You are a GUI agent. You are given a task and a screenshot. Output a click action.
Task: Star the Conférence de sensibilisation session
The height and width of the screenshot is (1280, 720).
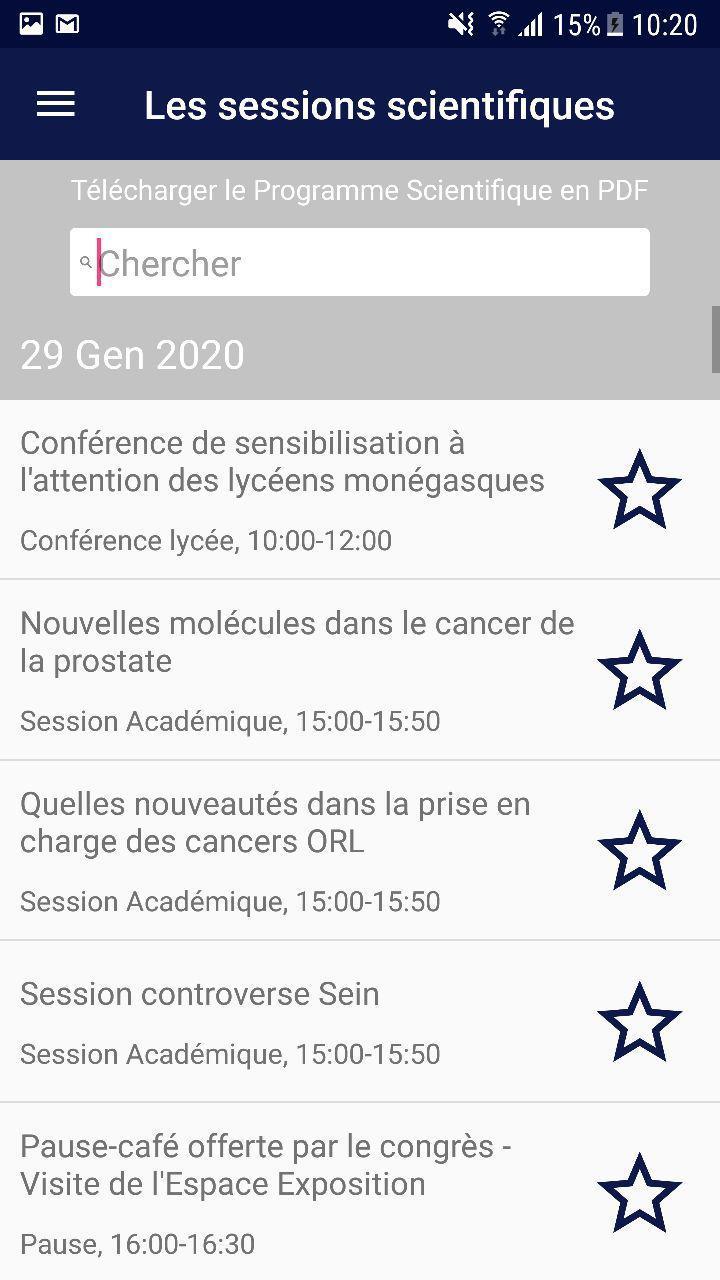coord(639,489)
